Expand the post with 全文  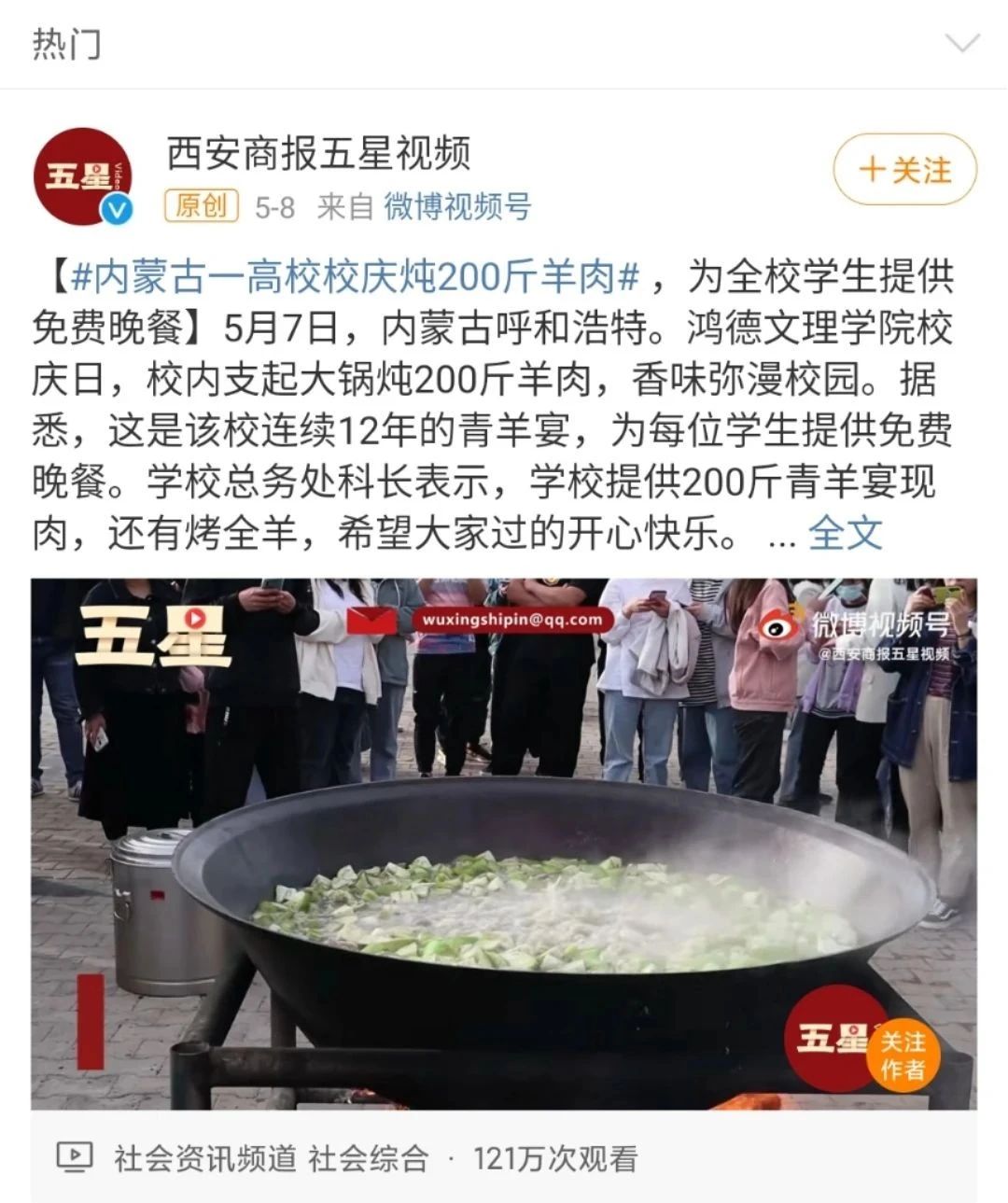[845, 533]
